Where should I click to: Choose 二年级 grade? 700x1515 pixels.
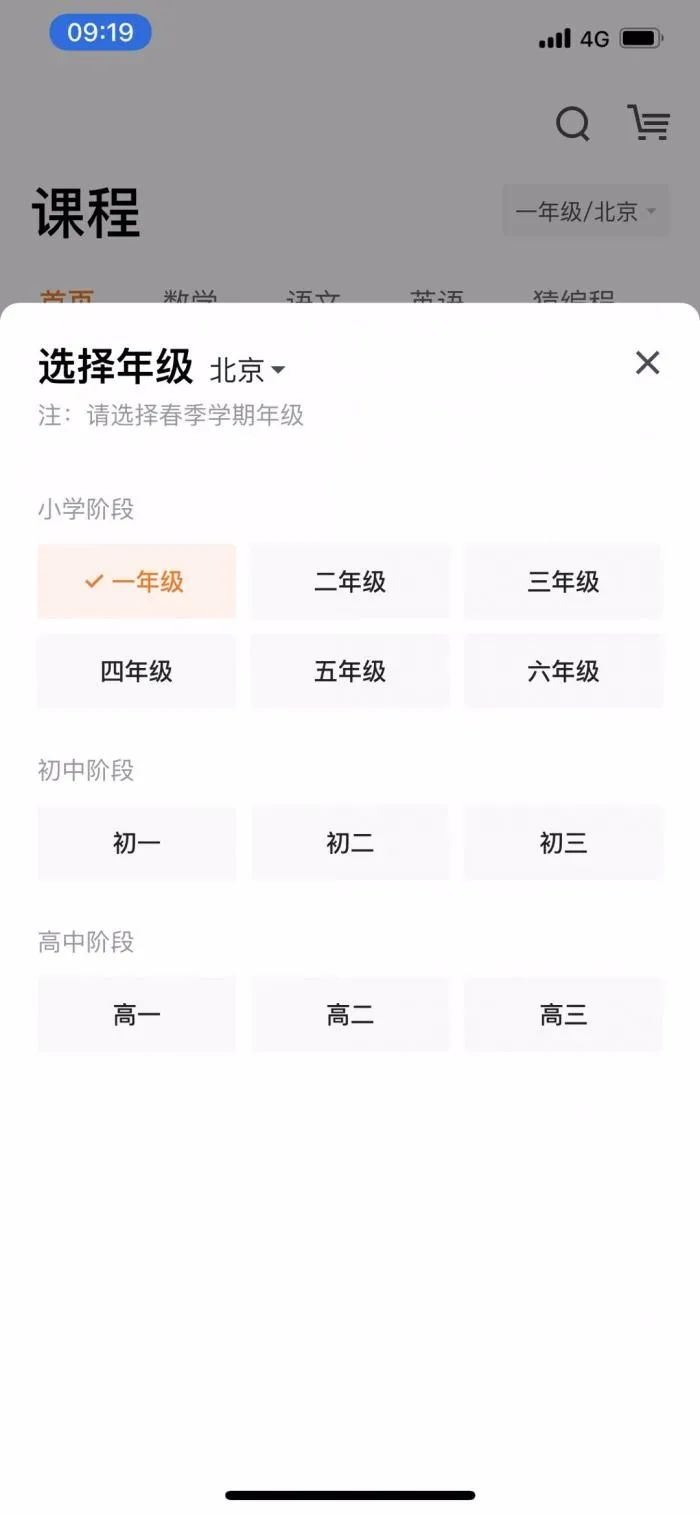point(350,581)
